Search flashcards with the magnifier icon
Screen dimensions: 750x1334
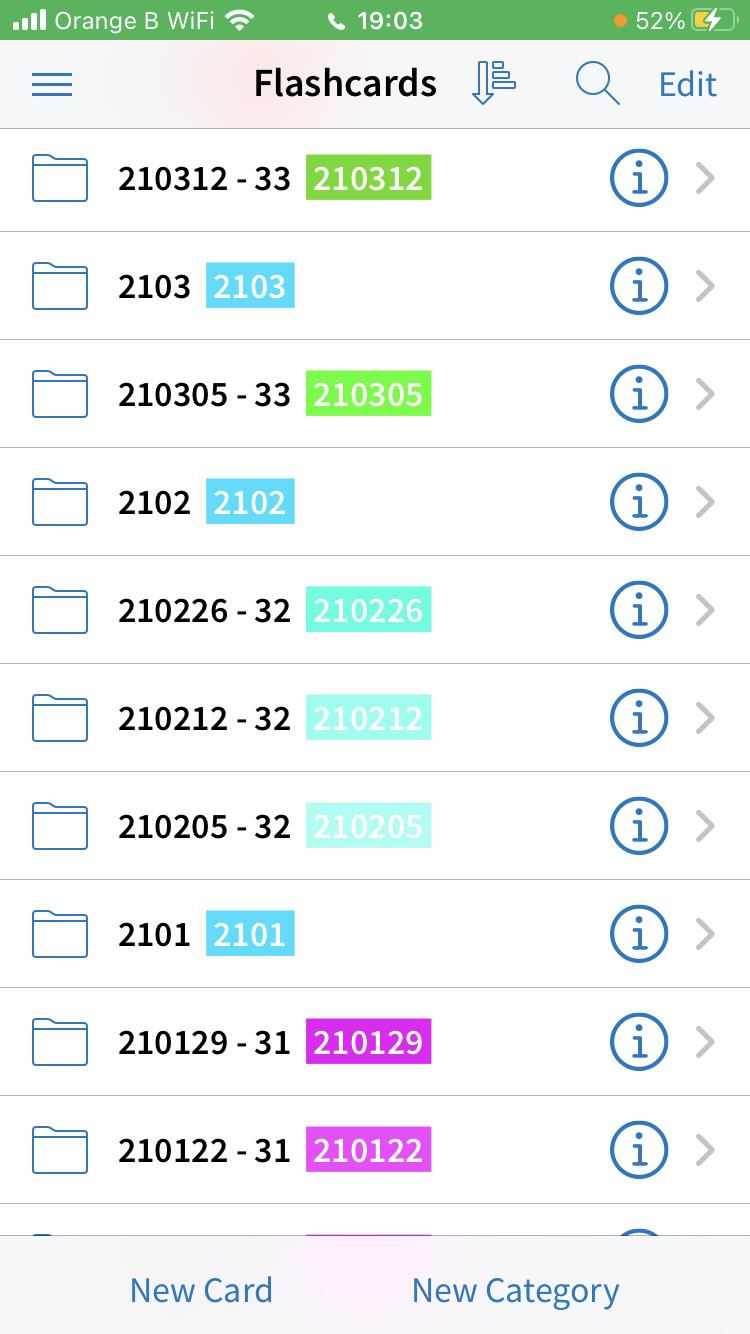[x=598, y=84]
